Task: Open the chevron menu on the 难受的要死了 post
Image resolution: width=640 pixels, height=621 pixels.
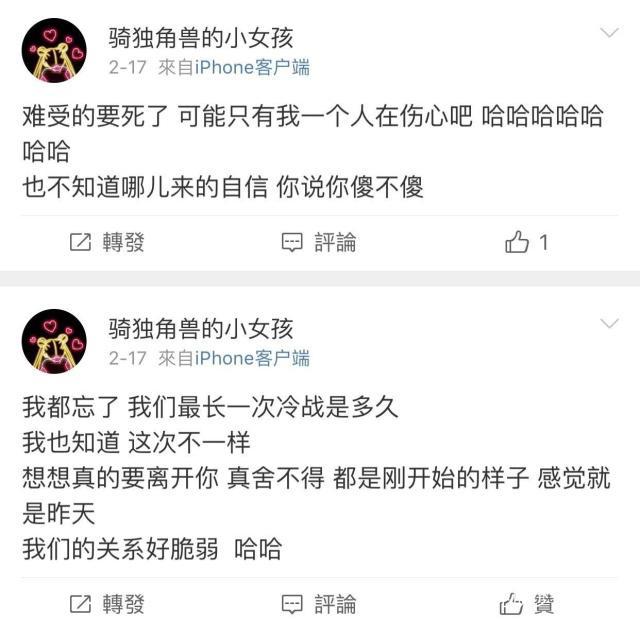Action: (x=609, y=34)
